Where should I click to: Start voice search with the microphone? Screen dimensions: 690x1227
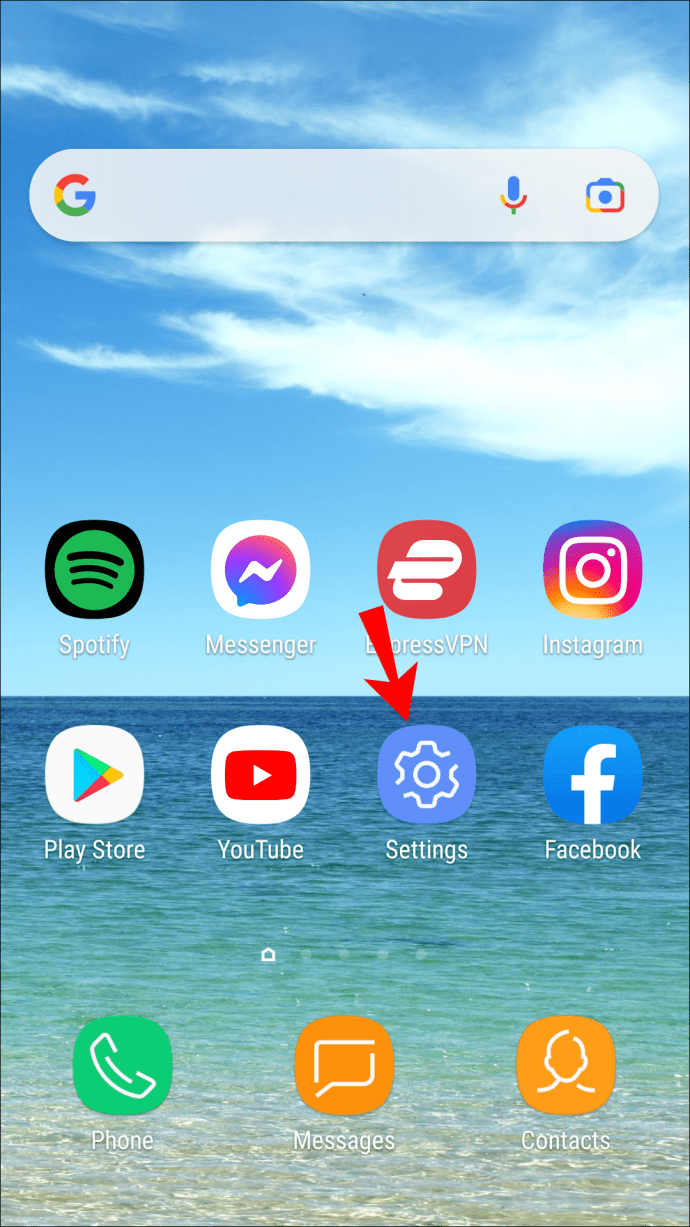pos(513,195)
